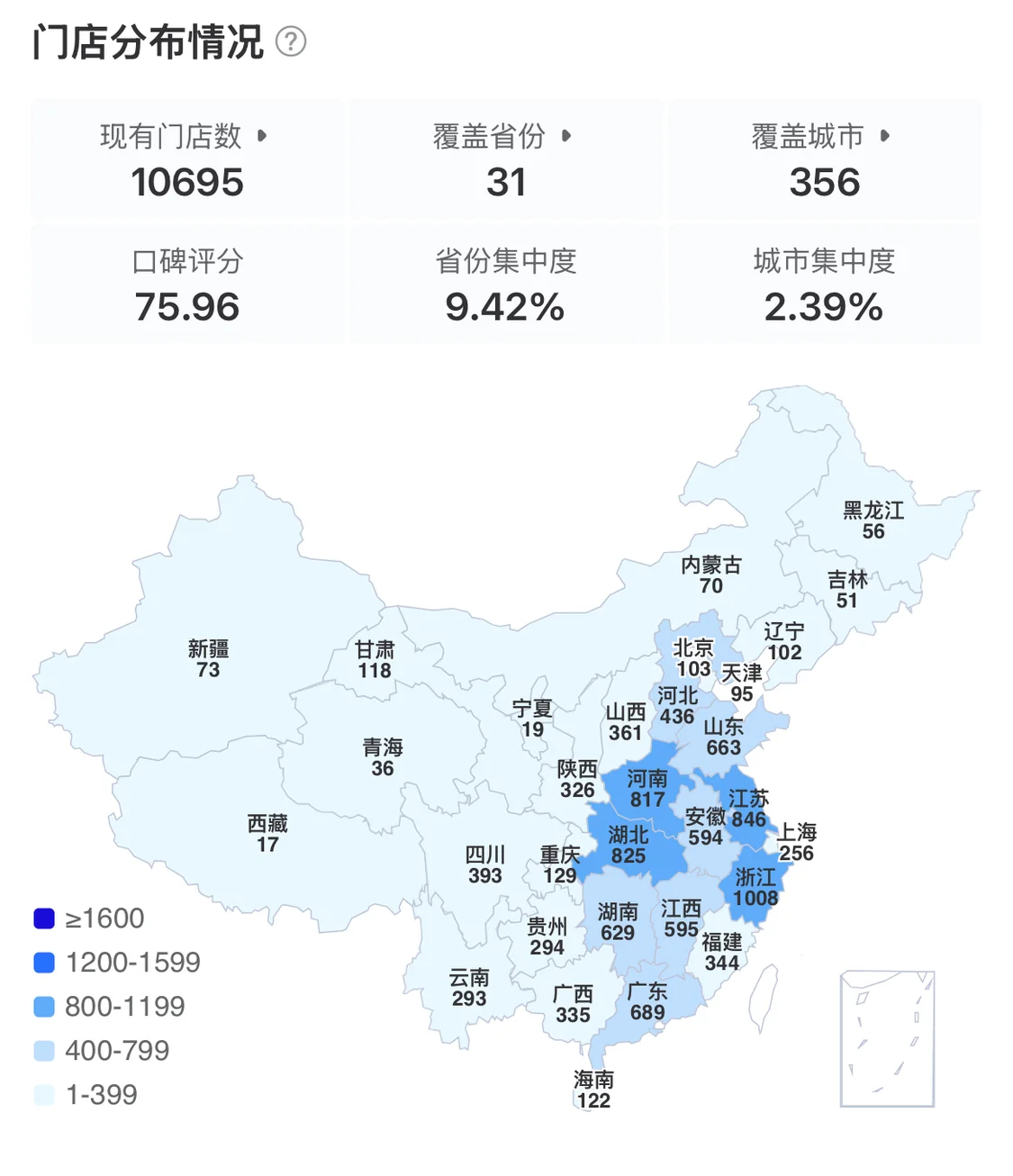This screenshot has height=1176, width=1013.
Task: Open the 现有门店数 details card
Action: click(187, 159)
